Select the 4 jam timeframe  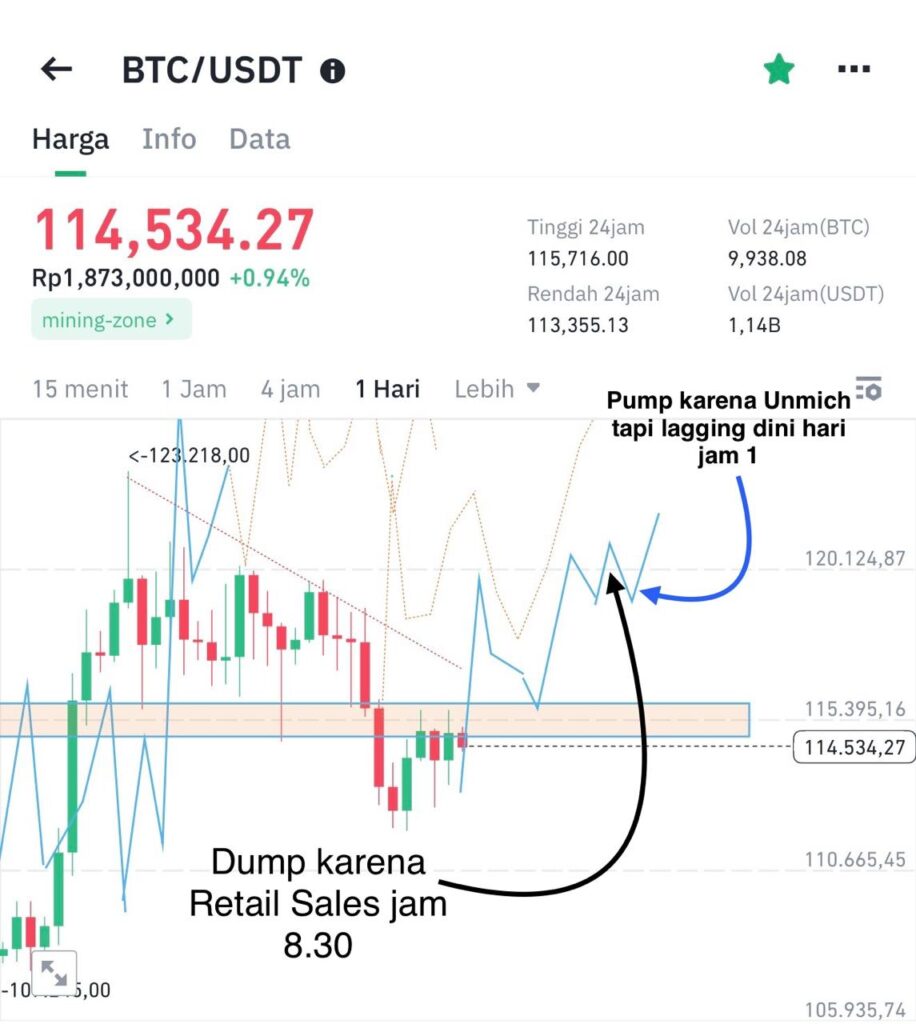pyautogui.click(x=290, y=388)
